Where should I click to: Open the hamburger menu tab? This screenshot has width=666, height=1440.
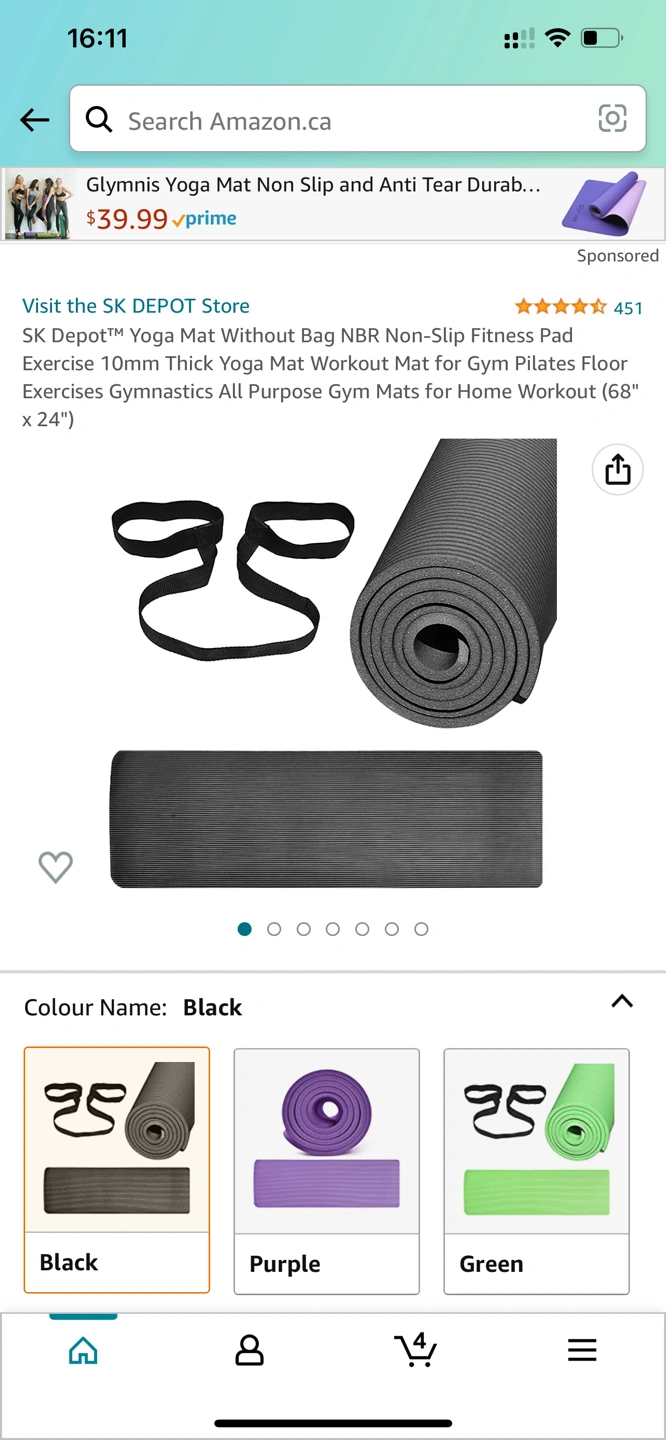[x=582, y=1350]
